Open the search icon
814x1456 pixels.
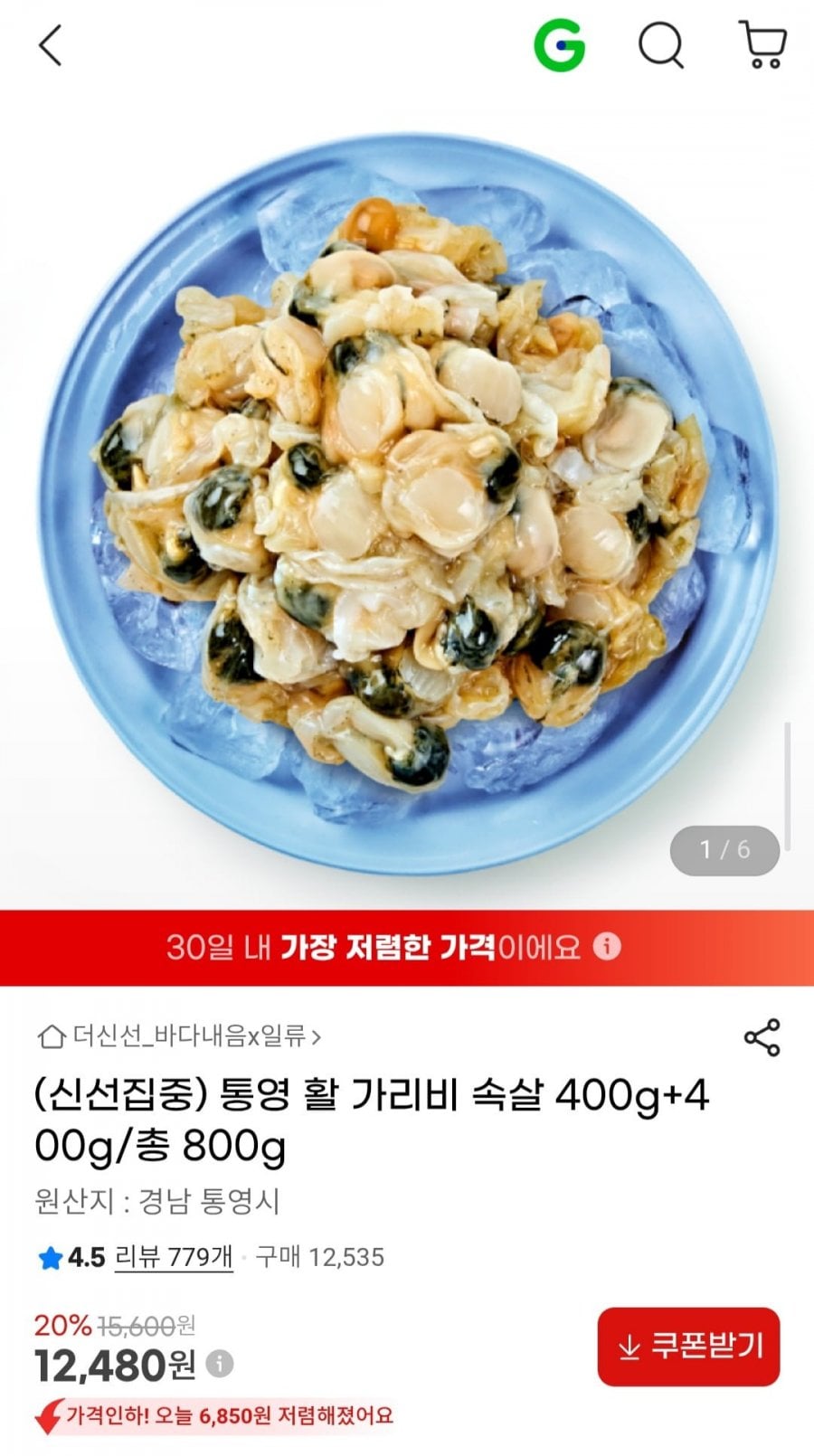(661, 45)
